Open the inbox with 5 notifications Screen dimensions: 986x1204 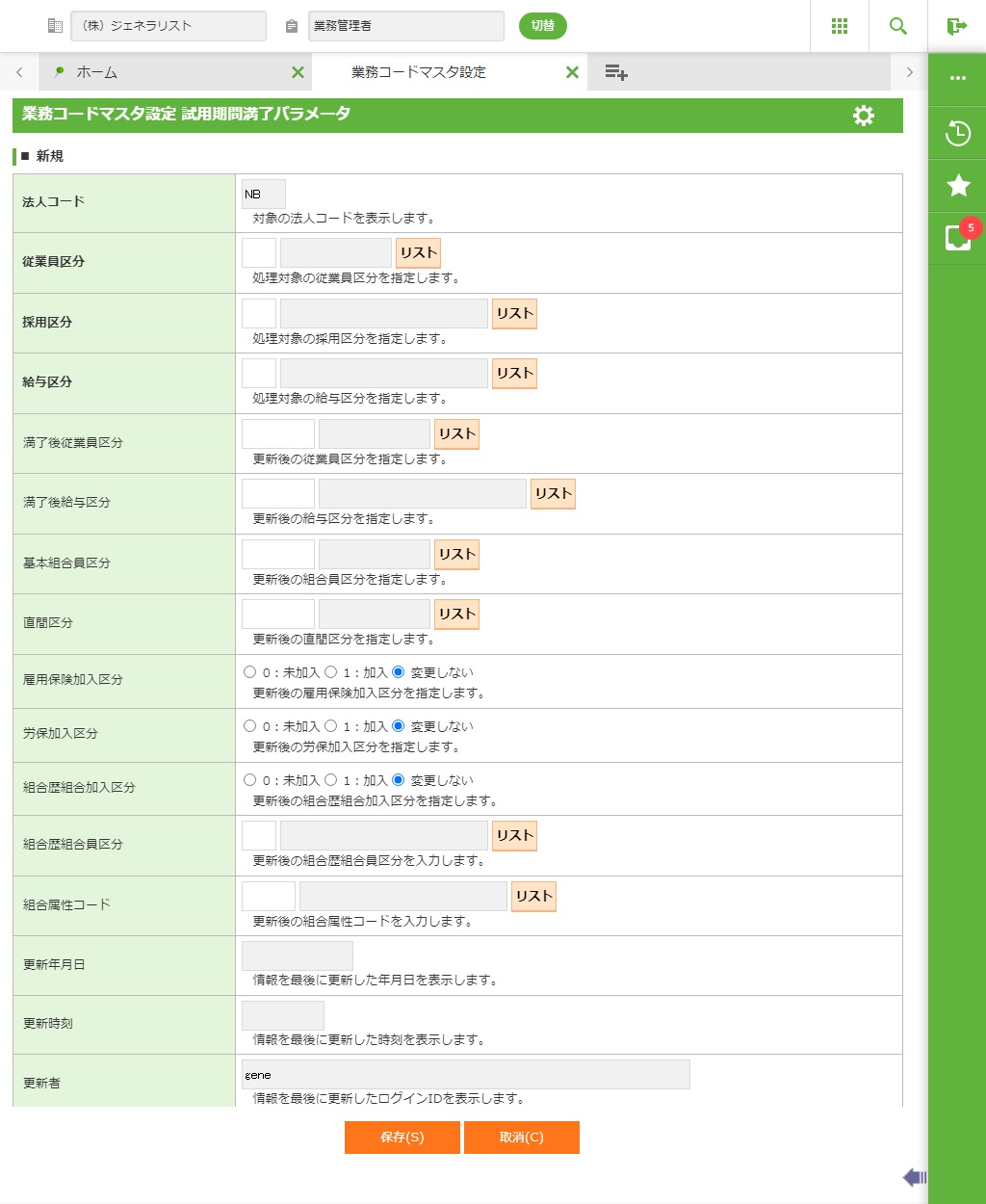click(x=958, y=237)
